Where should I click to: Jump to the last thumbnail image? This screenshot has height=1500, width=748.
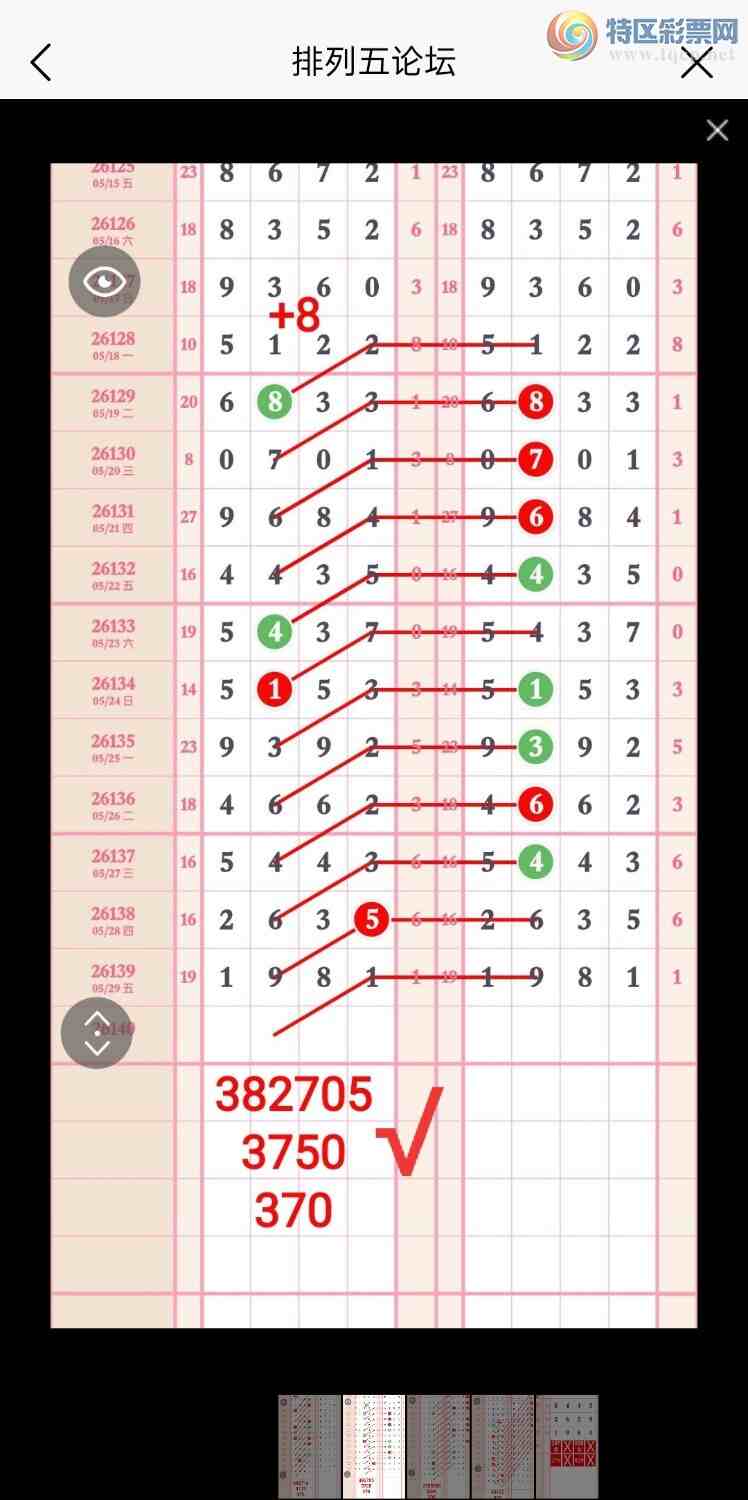pos(567,1446)
